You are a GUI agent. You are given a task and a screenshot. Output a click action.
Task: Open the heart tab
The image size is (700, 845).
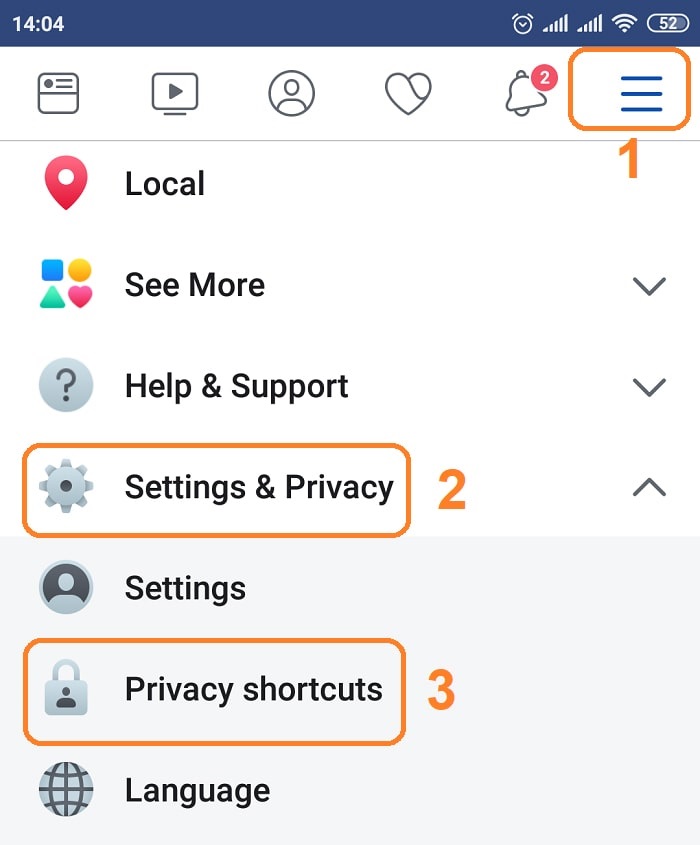408,93
